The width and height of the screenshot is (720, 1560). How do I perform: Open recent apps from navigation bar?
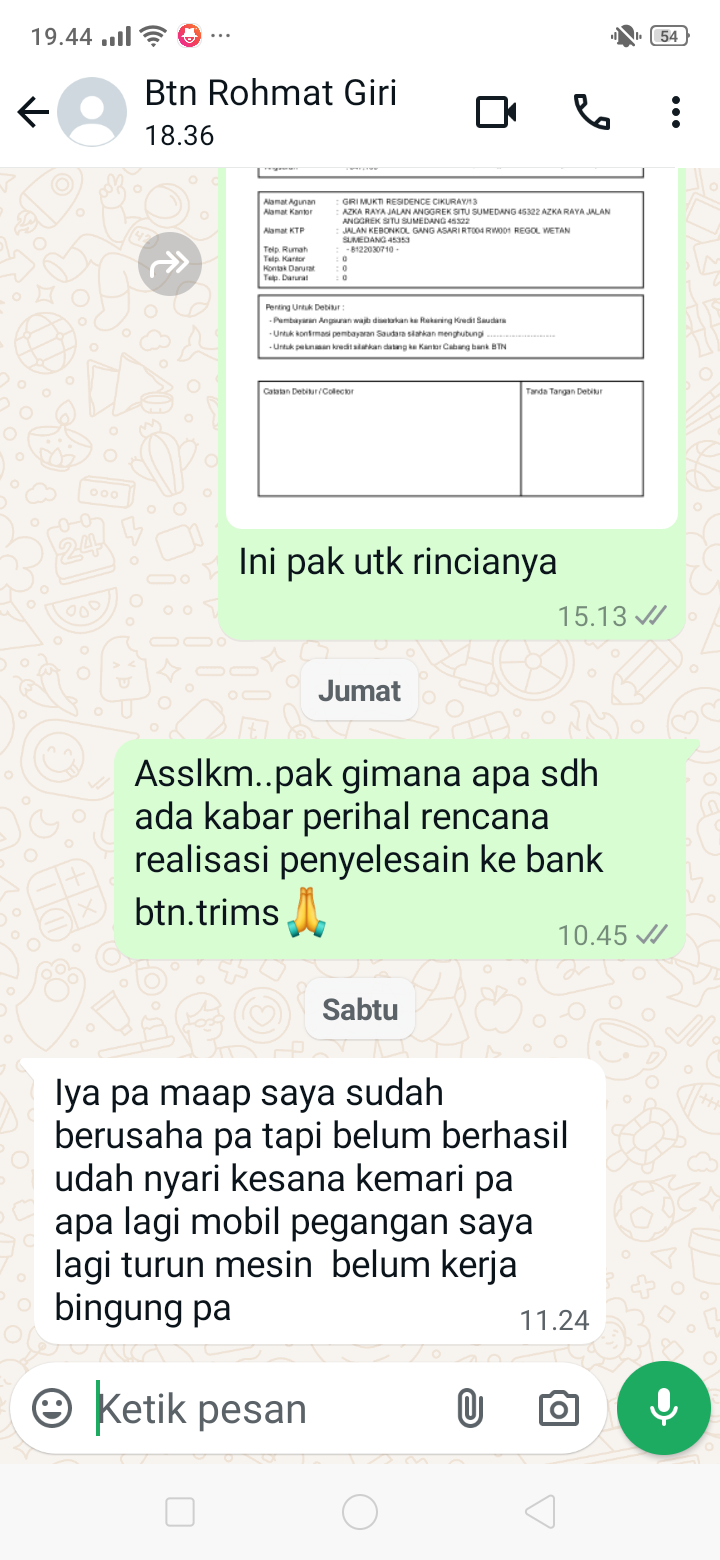[x=180, y=1512]
